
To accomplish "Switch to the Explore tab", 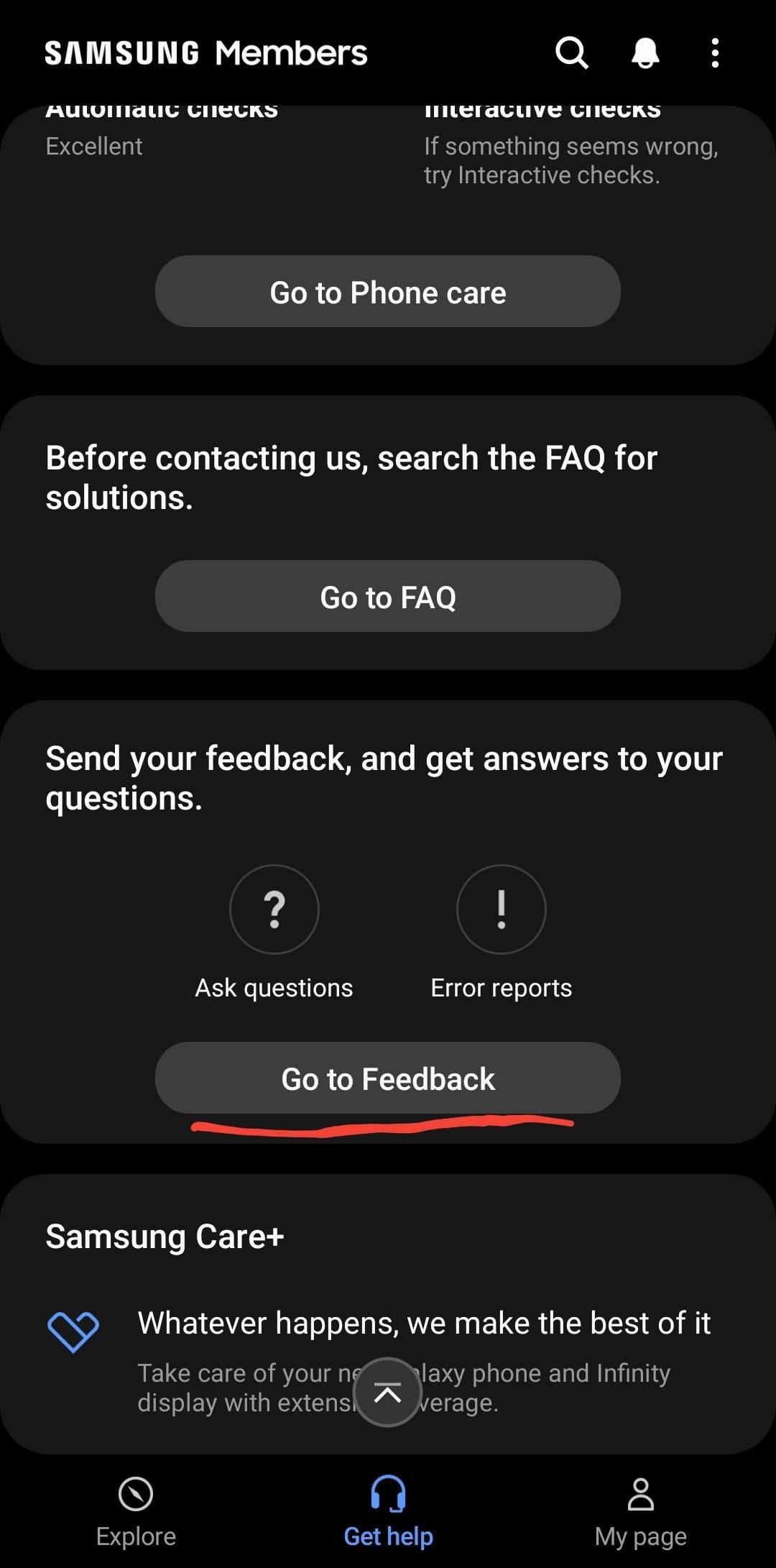I will [135, 1517].
